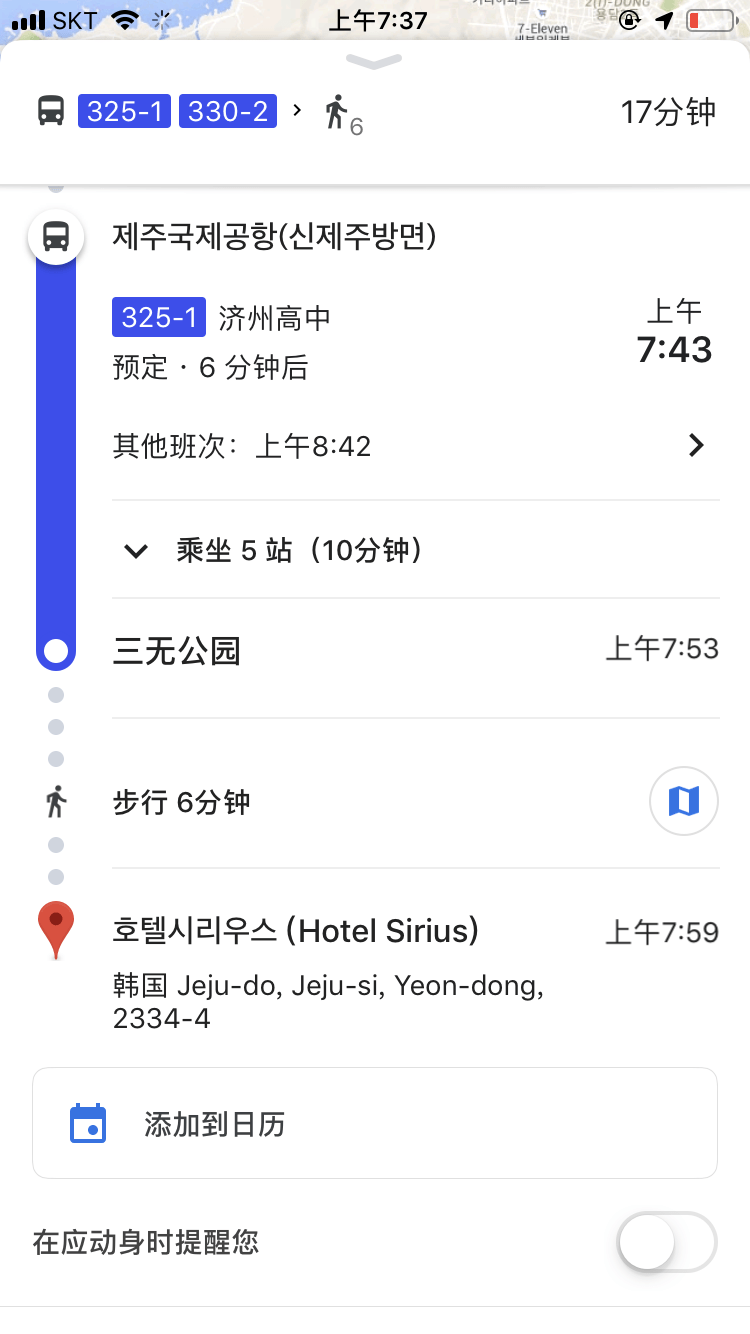Expand the 乘坐 5 站 stops list
750x1334 pixels.
[415, 550]
